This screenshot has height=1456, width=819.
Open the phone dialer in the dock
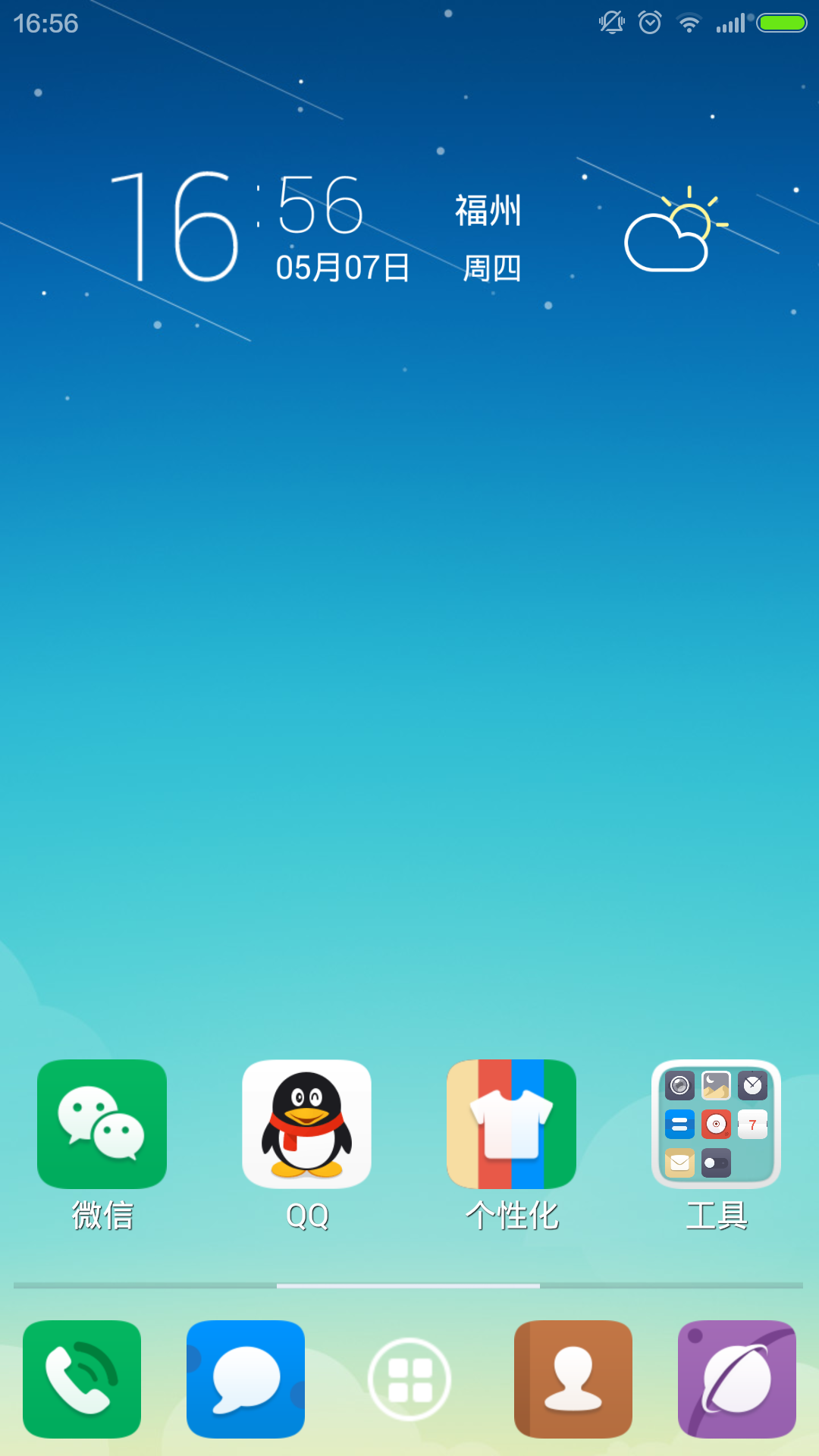tap(82, 1379)
